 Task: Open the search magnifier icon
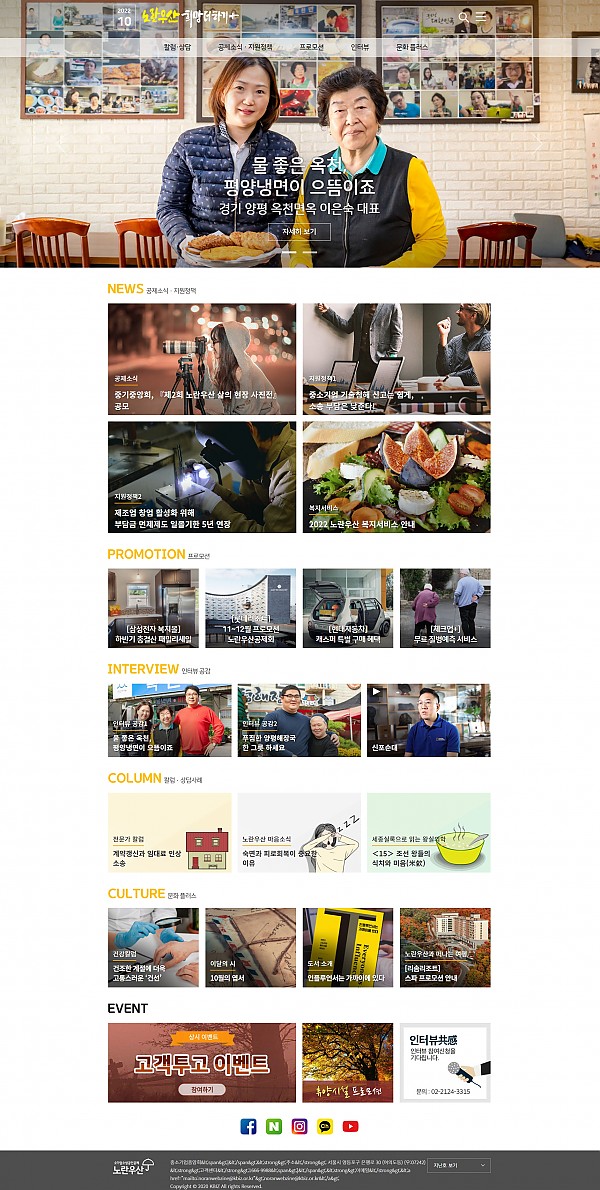coord(463,17)
